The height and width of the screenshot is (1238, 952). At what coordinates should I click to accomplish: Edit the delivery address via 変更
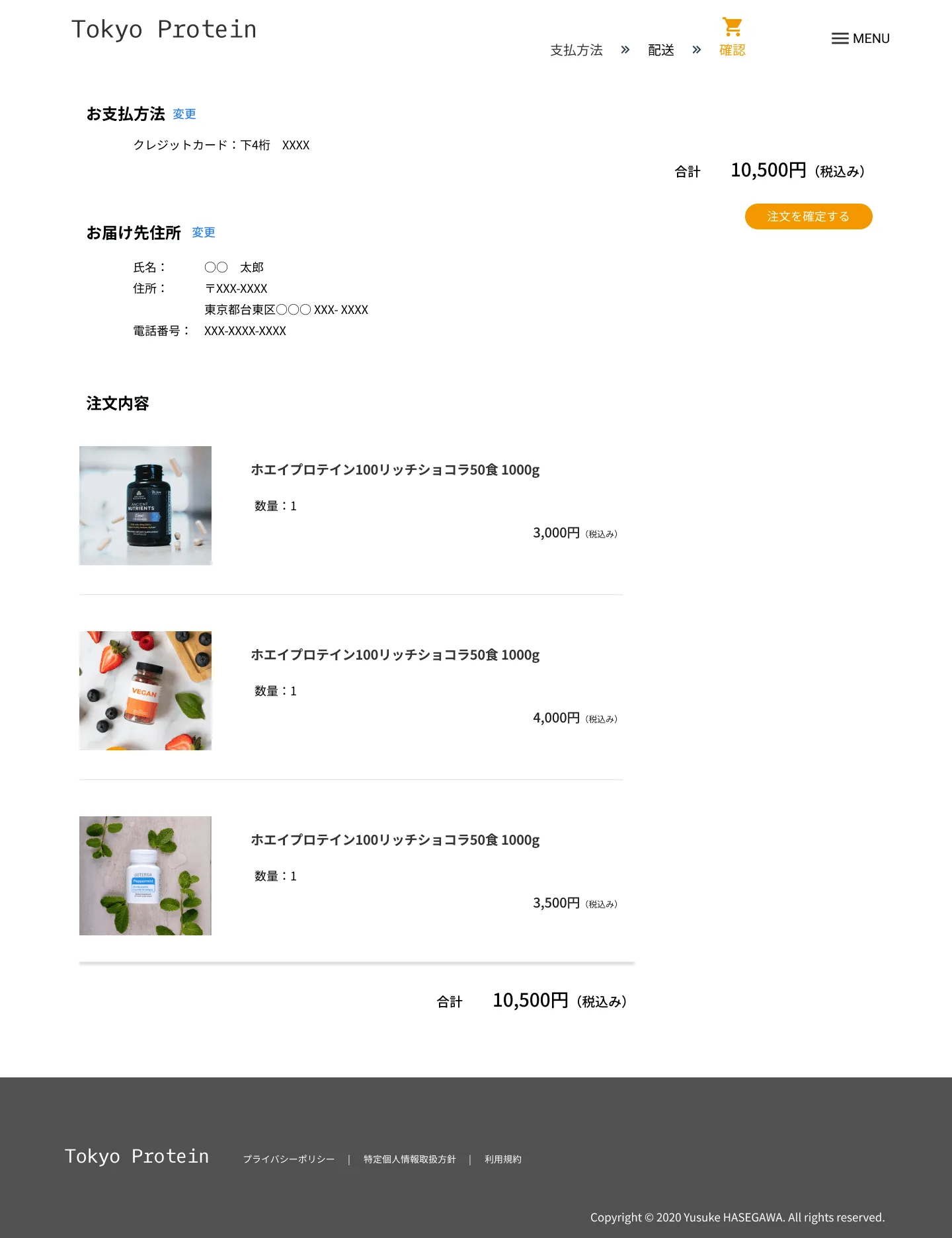[x=204, y=233]
